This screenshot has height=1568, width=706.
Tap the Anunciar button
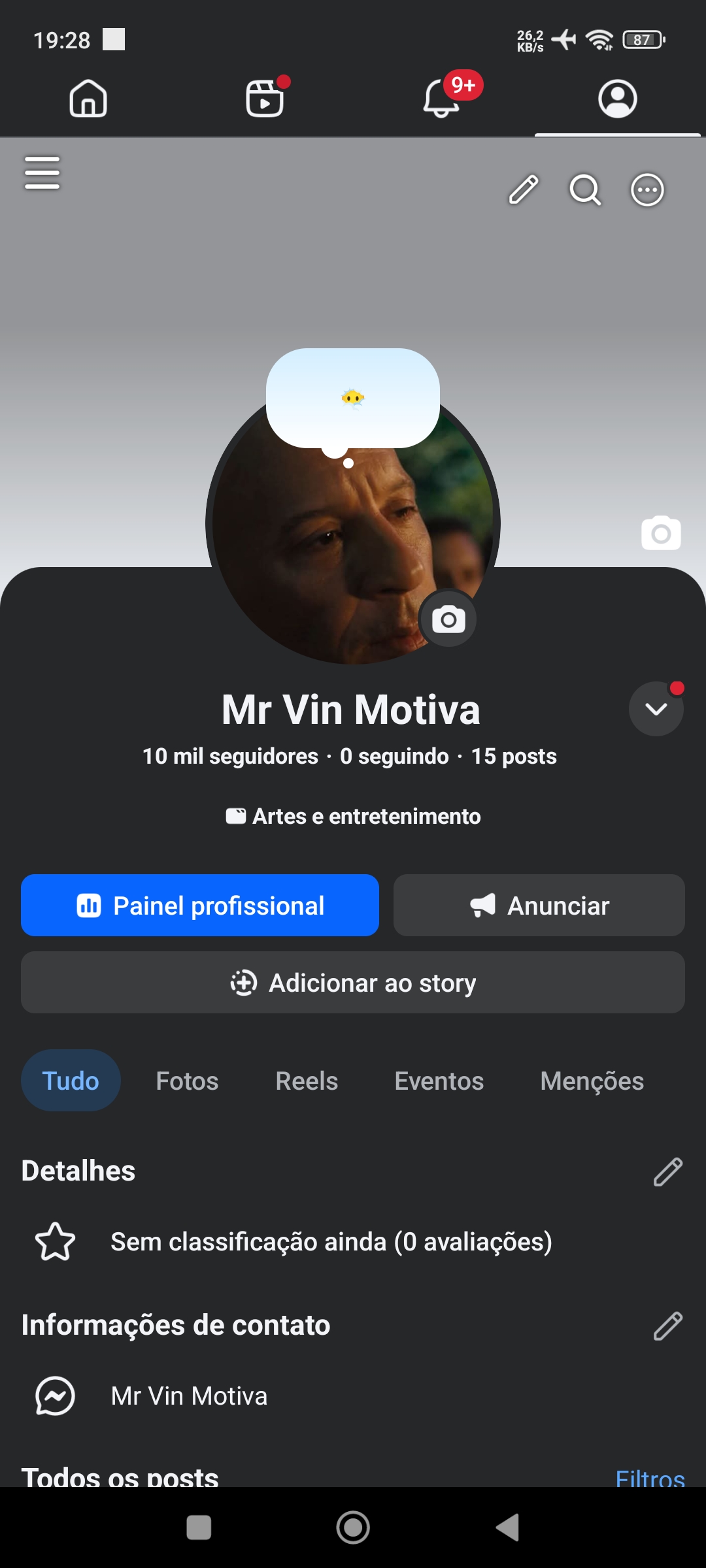(x=539, y=906)
